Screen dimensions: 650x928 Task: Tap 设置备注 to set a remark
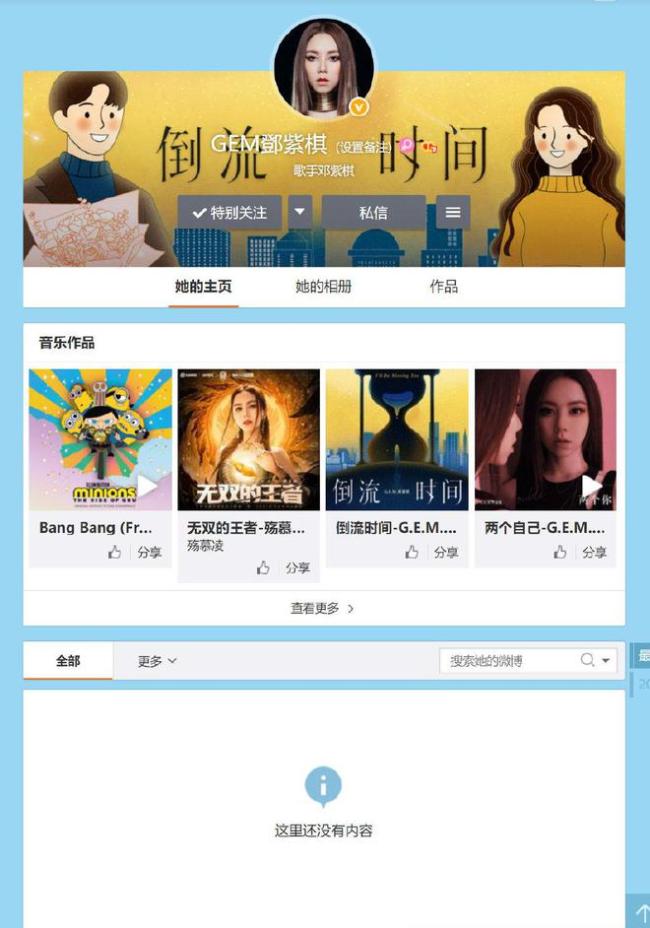point(364,147)
